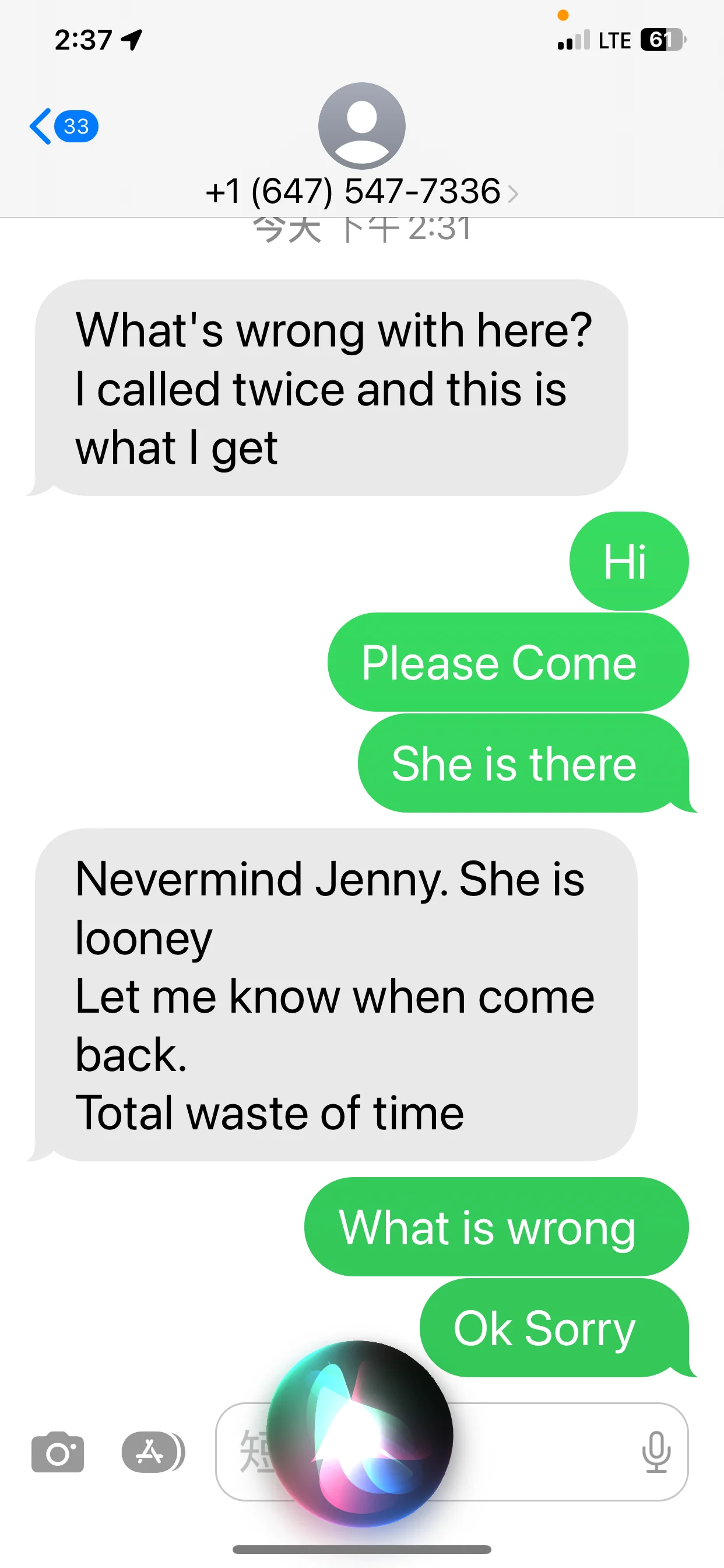Image resolution: width=724 pixels, height=1568 pixels.
Task: Tap the text message input field
Action: click(x=451, y=1452)
